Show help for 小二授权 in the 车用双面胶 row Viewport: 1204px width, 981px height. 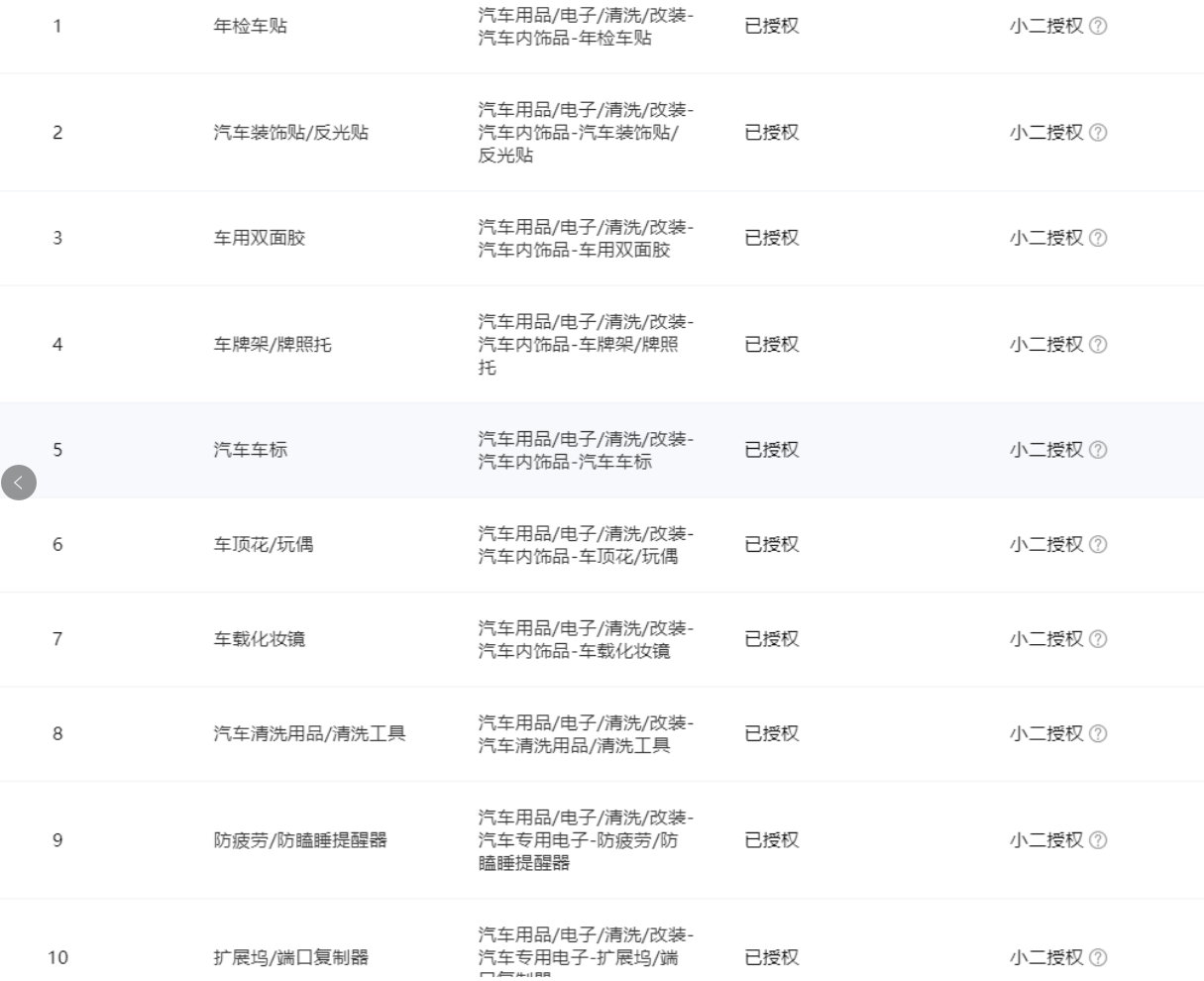pyautogui.click(x=1098, y=238)
